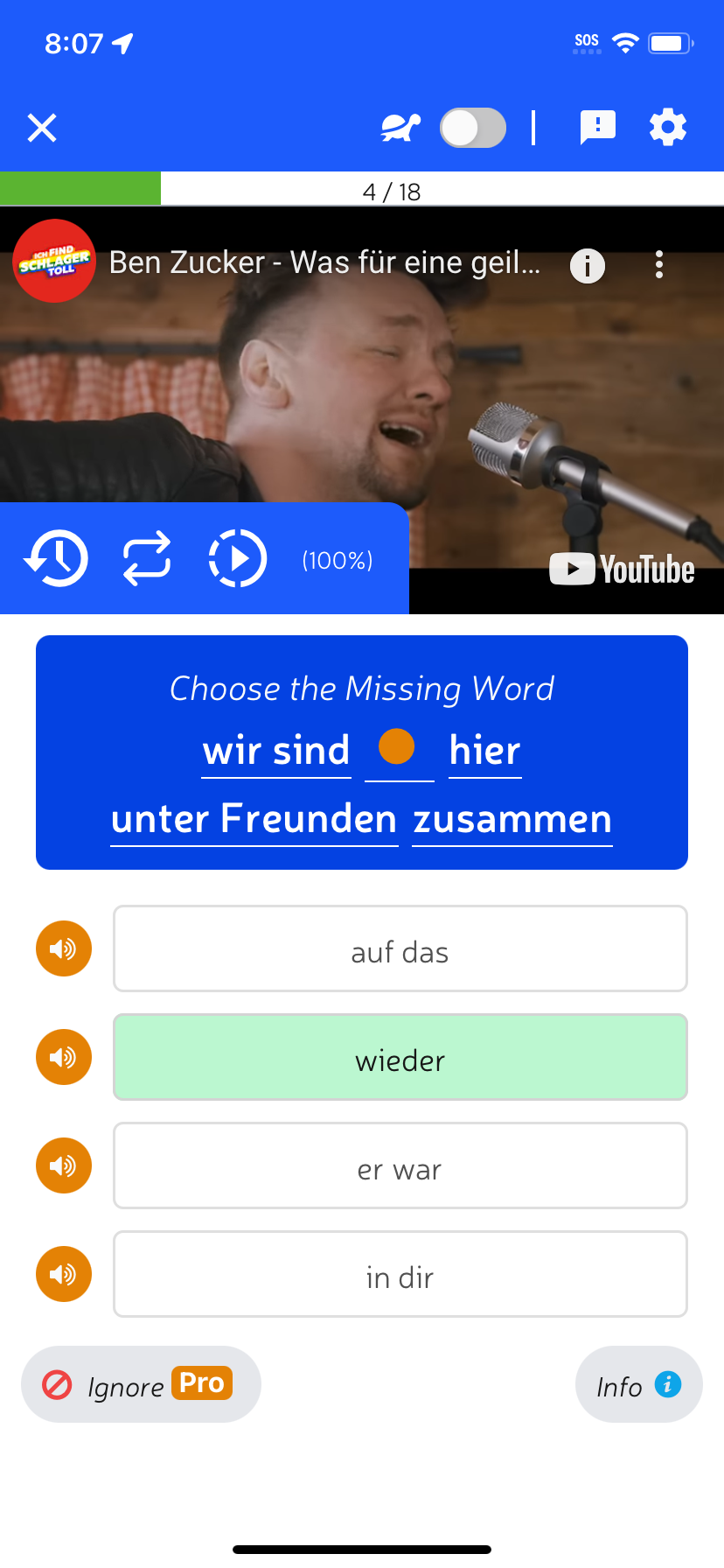
Task: Play the current clip segment
Action: [237, 558]
